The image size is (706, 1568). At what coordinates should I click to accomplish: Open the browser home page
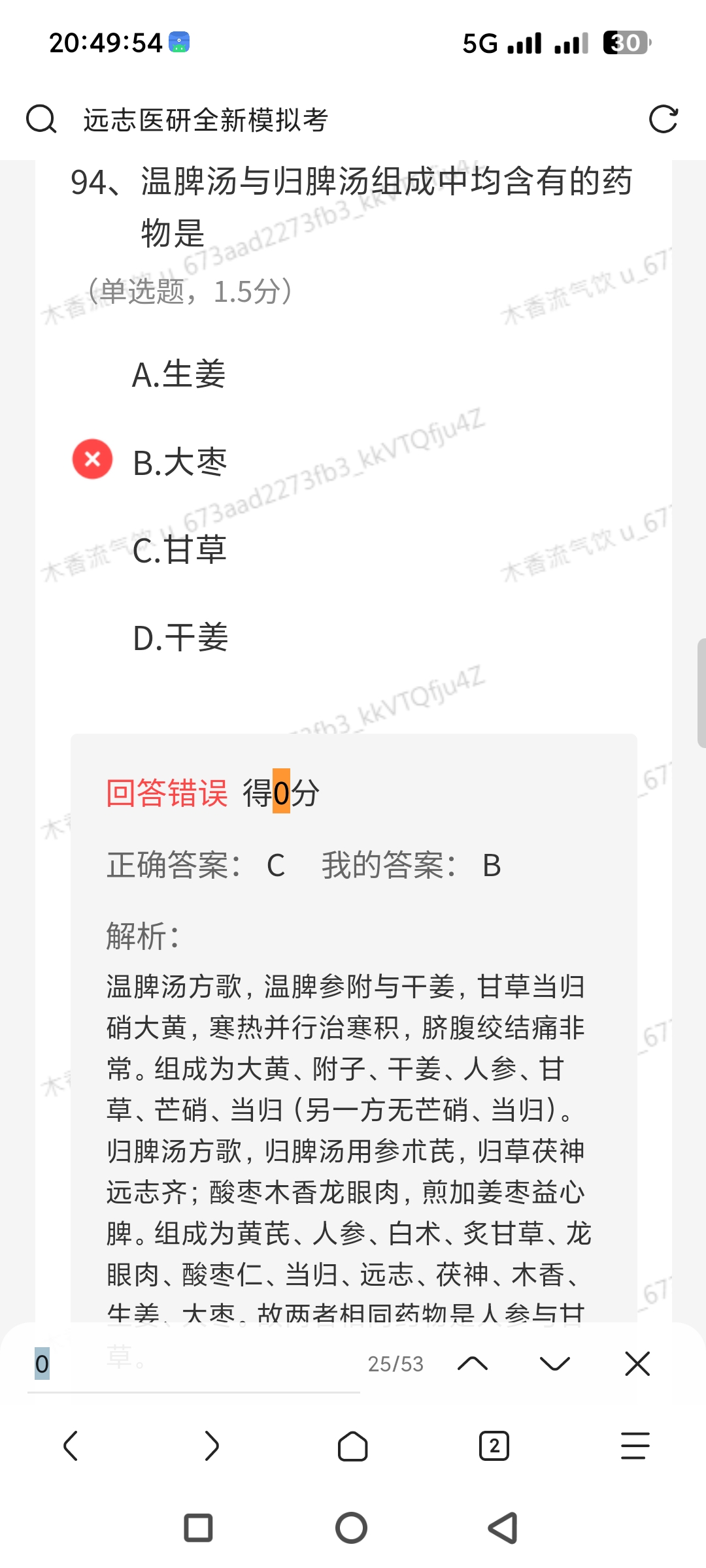[353, 1445]
